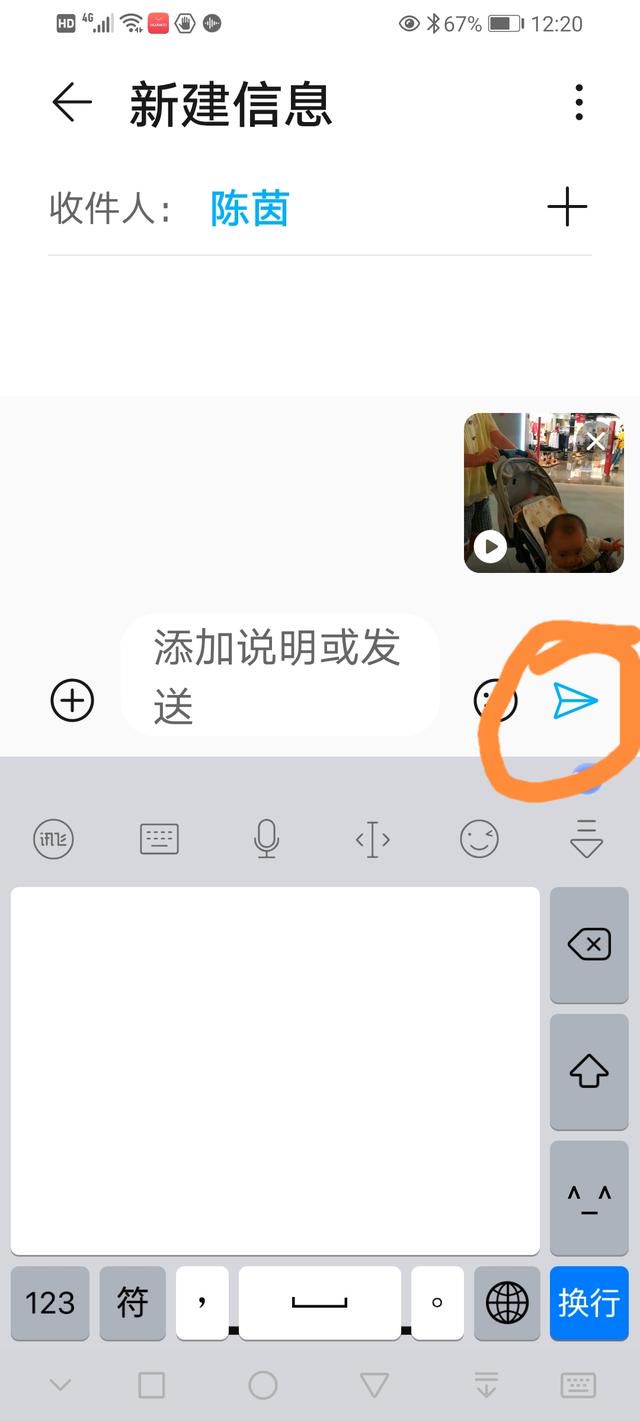Go back from the 新建信息 screen
Image resolution: width=640 pixels, height=1422 pixels.
[x=71, y=103]
